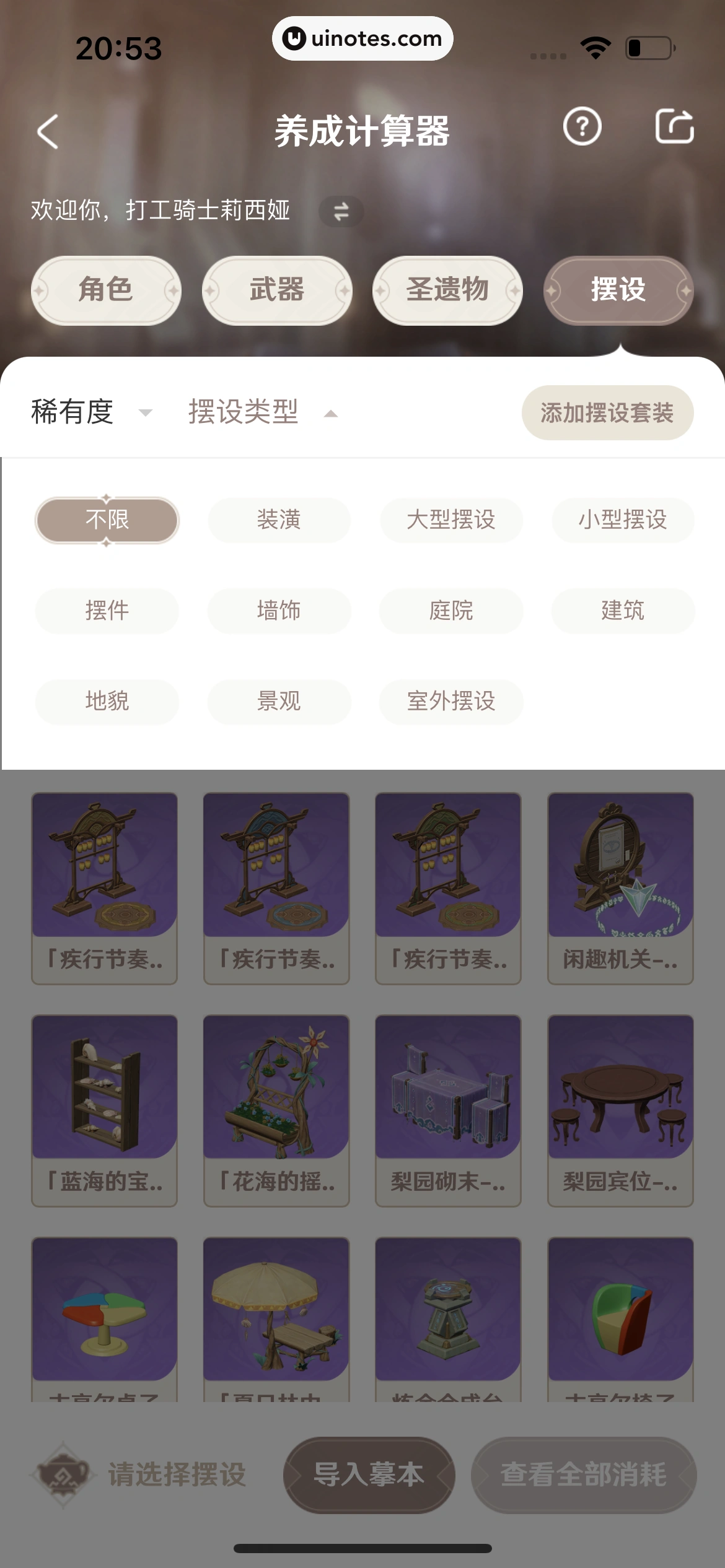Choose the 小型摆设 filter
725x1568 pixels.
coord(623,520)
